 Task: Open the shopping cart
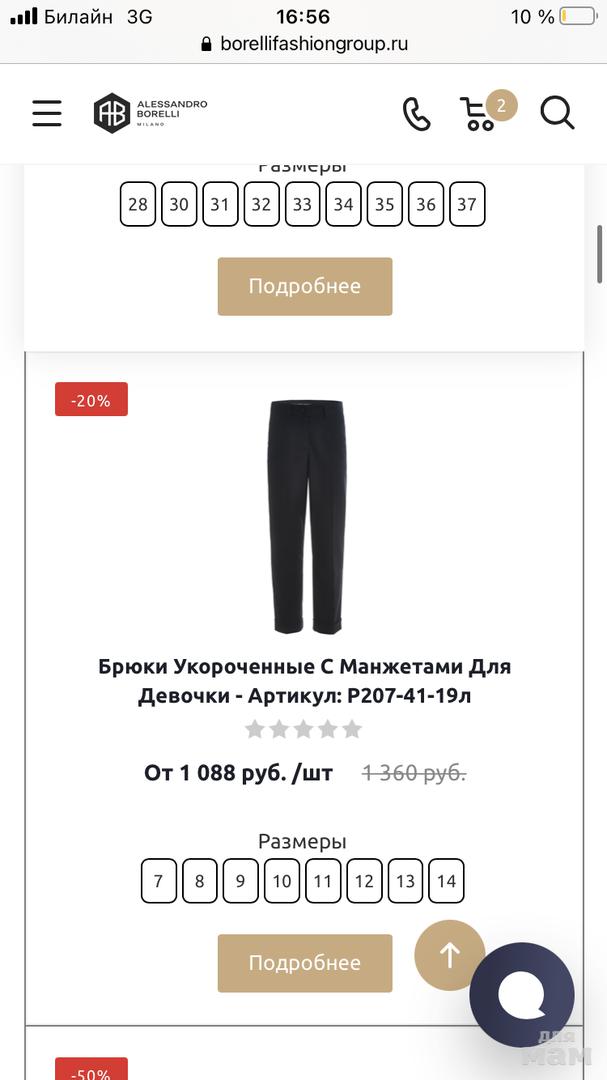tap(480, 114)
